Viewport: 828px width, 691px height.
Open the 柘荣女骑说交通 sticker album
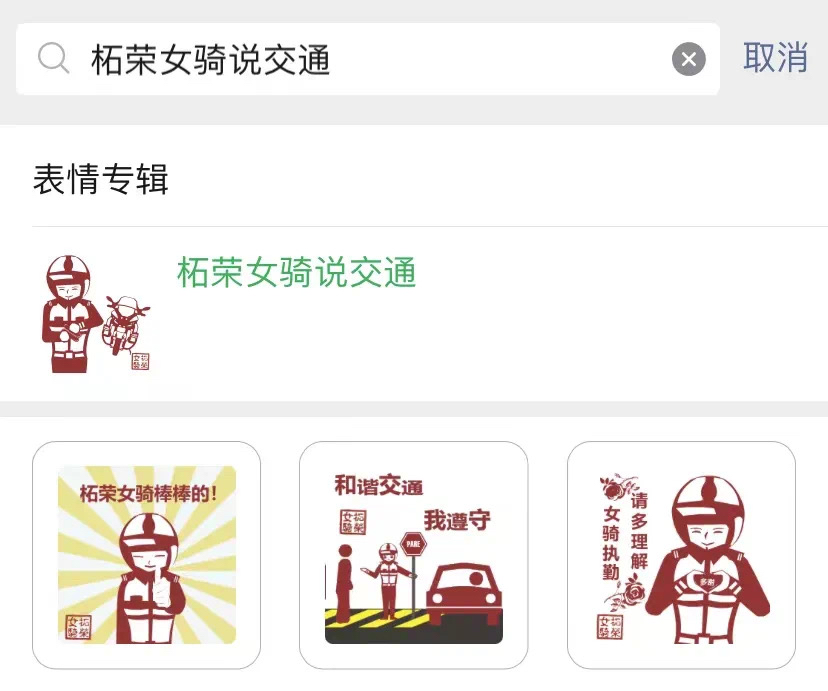tap(296, 272)
